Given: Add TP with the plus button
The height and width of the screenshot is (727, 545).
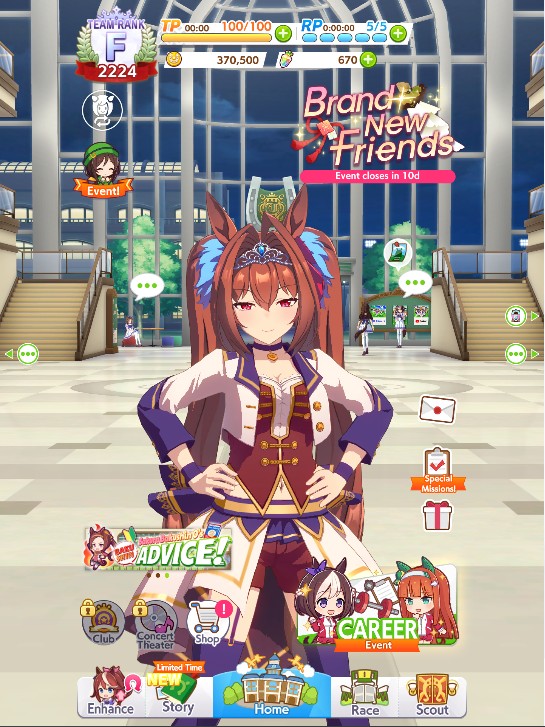Looking at the screenshot, I should tap(283, 33).
